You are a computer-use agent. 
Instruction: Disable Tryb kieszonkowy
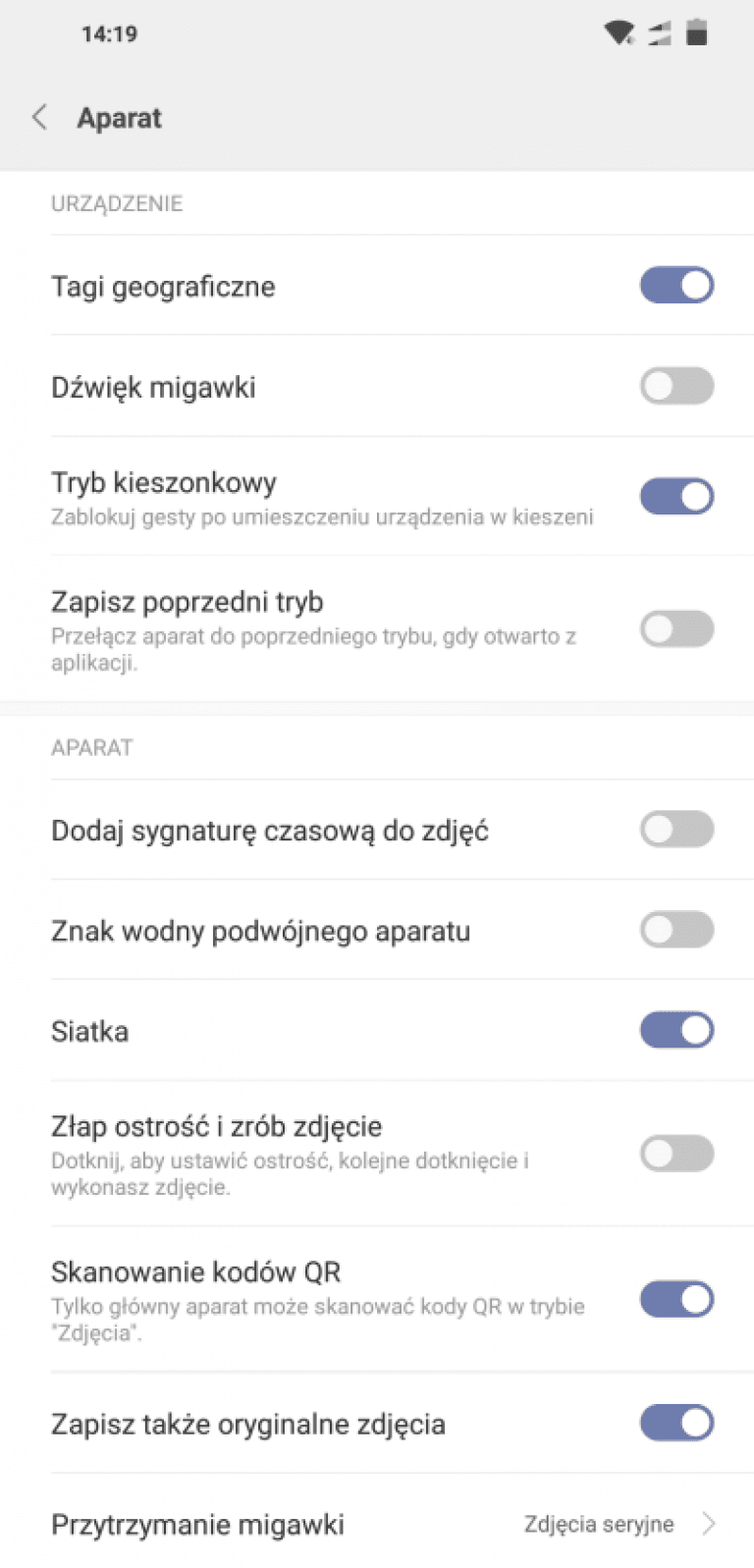(x=676, y=496)
